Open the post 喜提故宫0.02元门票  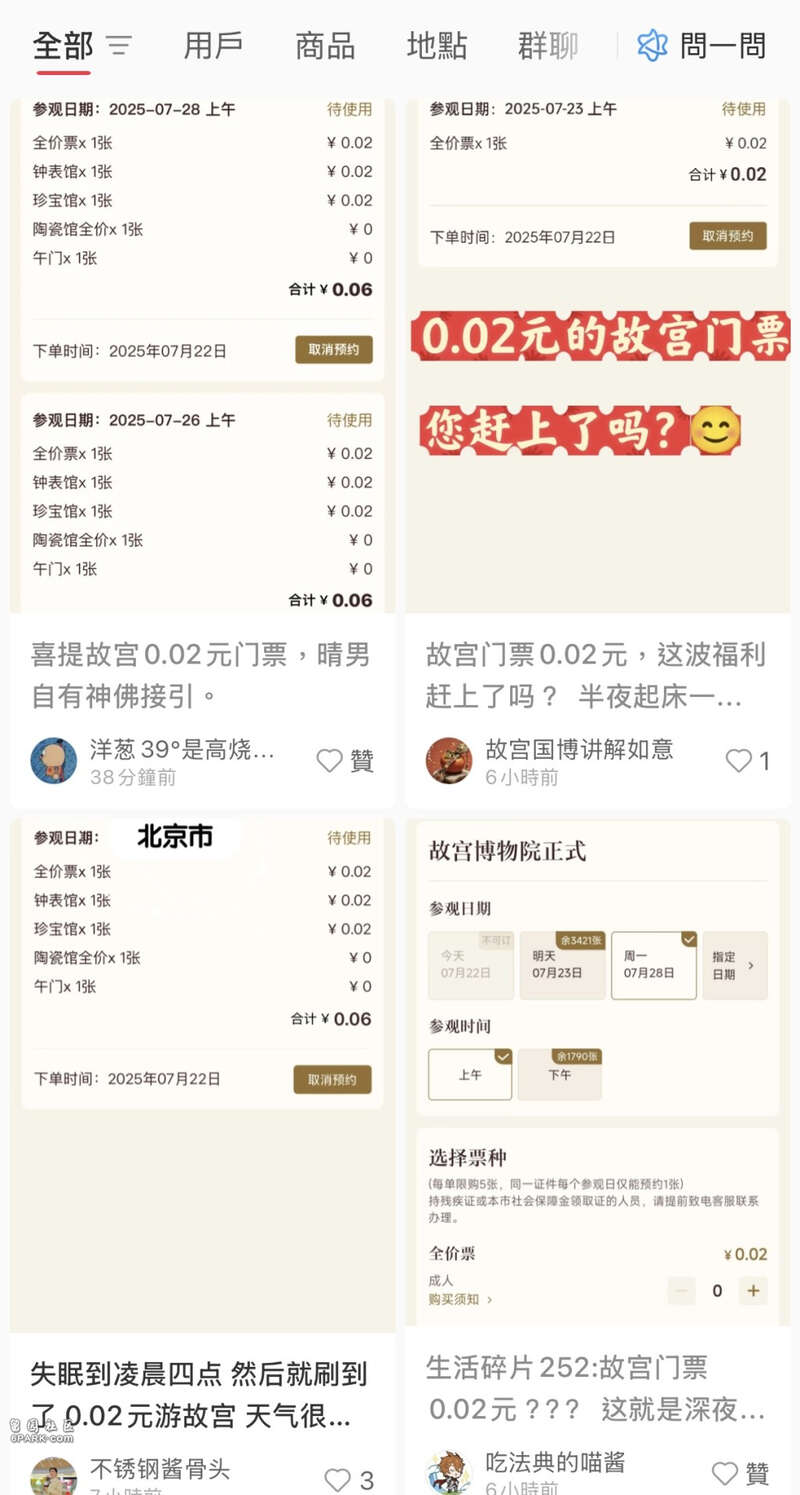201,675
